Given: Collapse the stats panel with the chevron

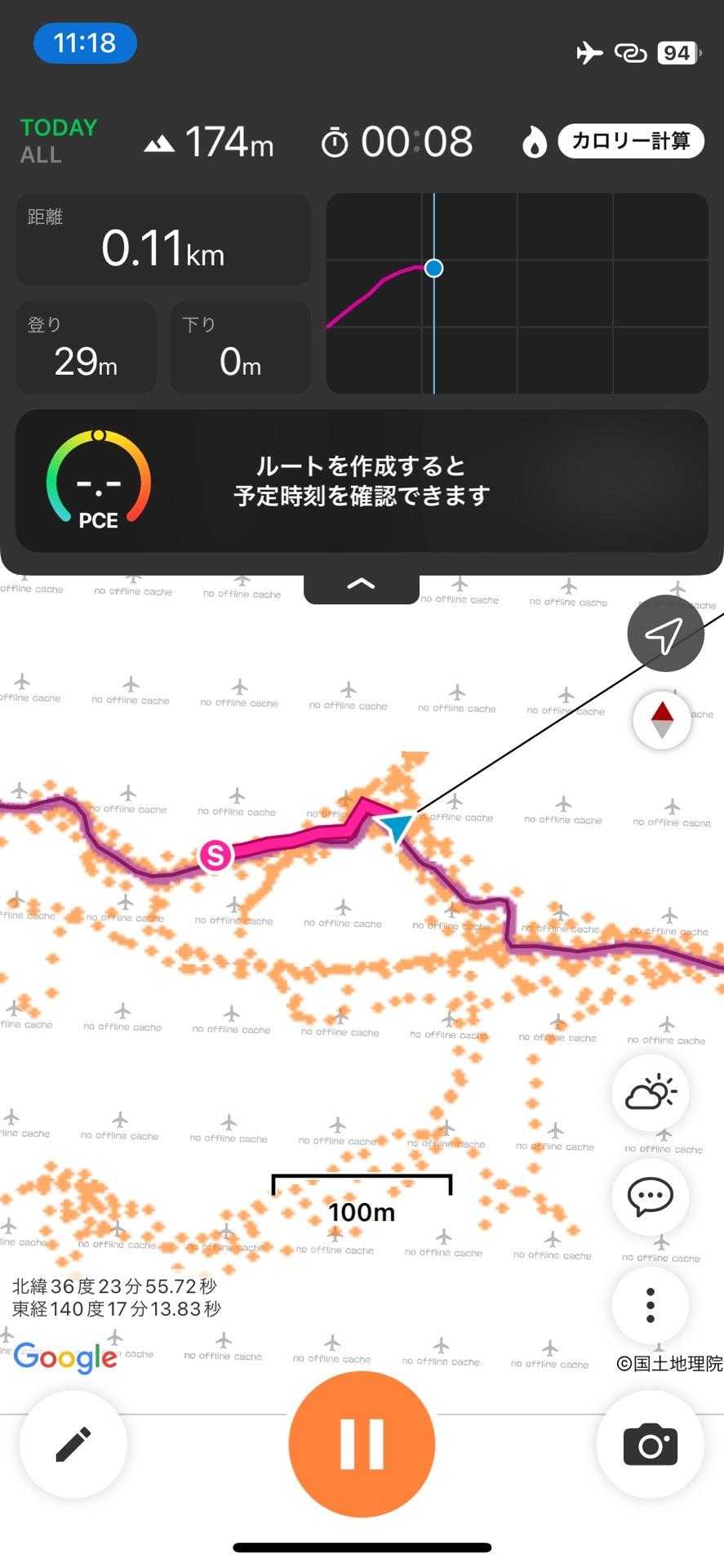Looking at the screenshot, I should [x=361, y=584].
